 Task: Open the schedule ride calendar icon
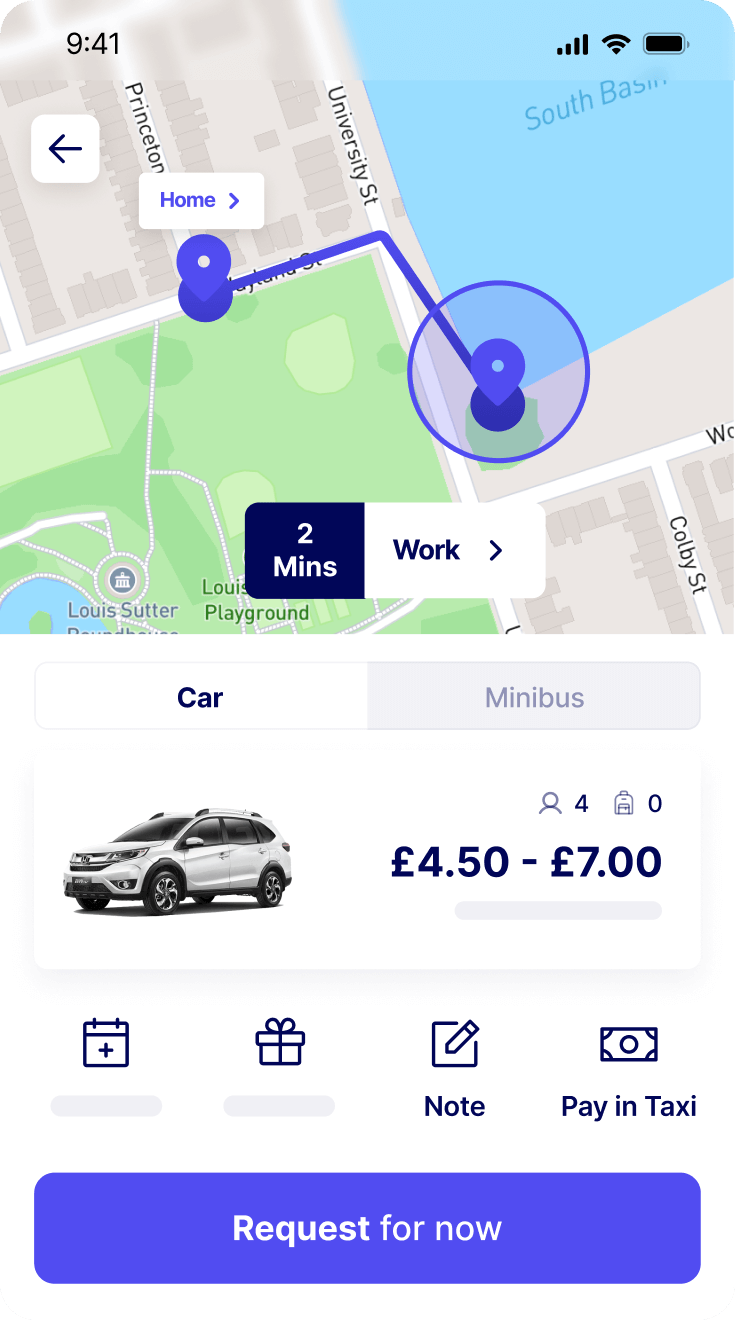(x=106, y=1043)
